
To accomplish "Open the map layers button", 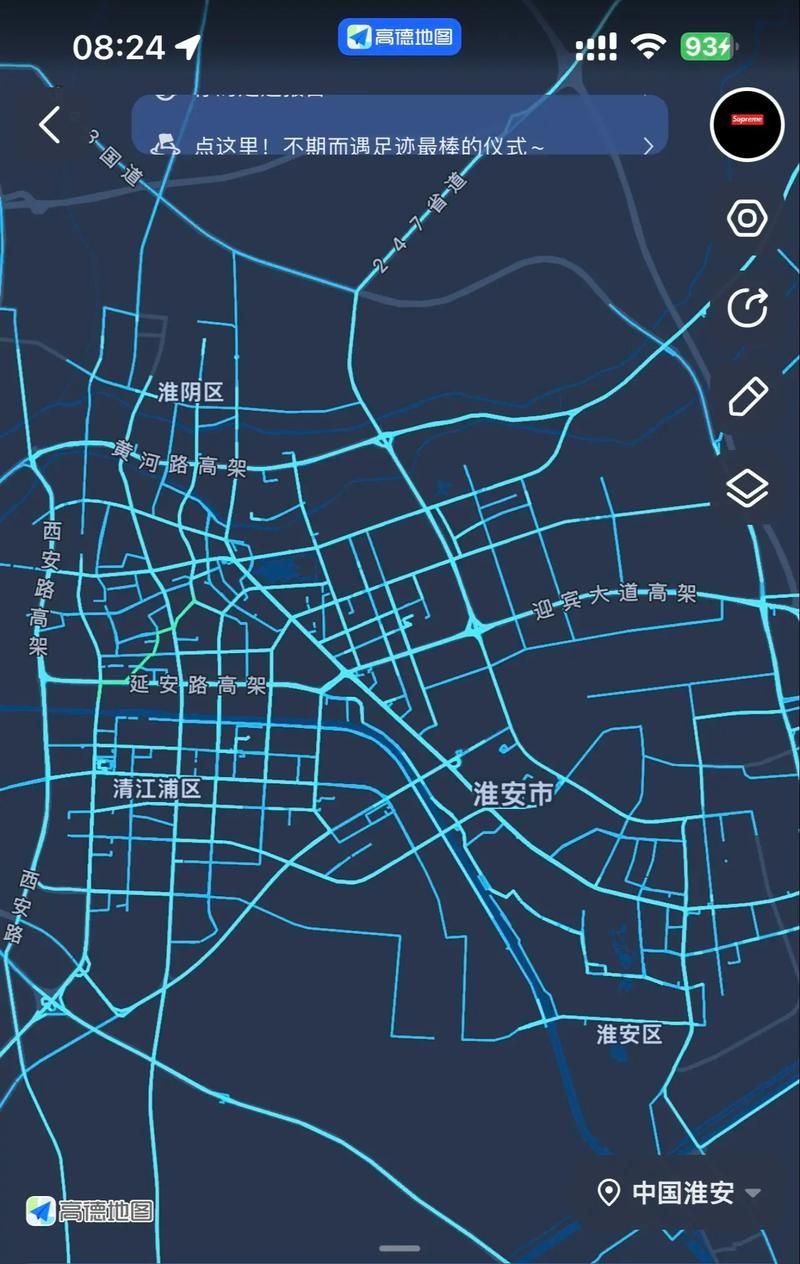I will [747, 488].
